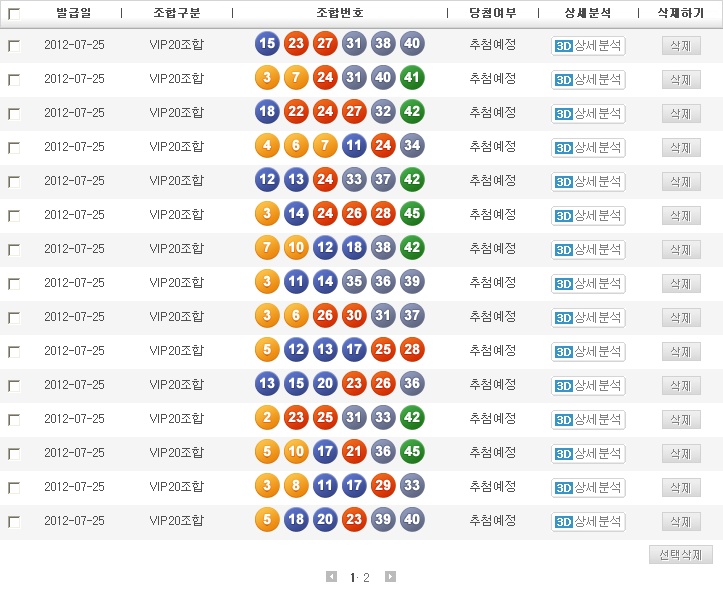This screenshot has height=594, width=723.
Task: Delete the row 13 15 20 23 26 36
Action: (x=681, y=386)
